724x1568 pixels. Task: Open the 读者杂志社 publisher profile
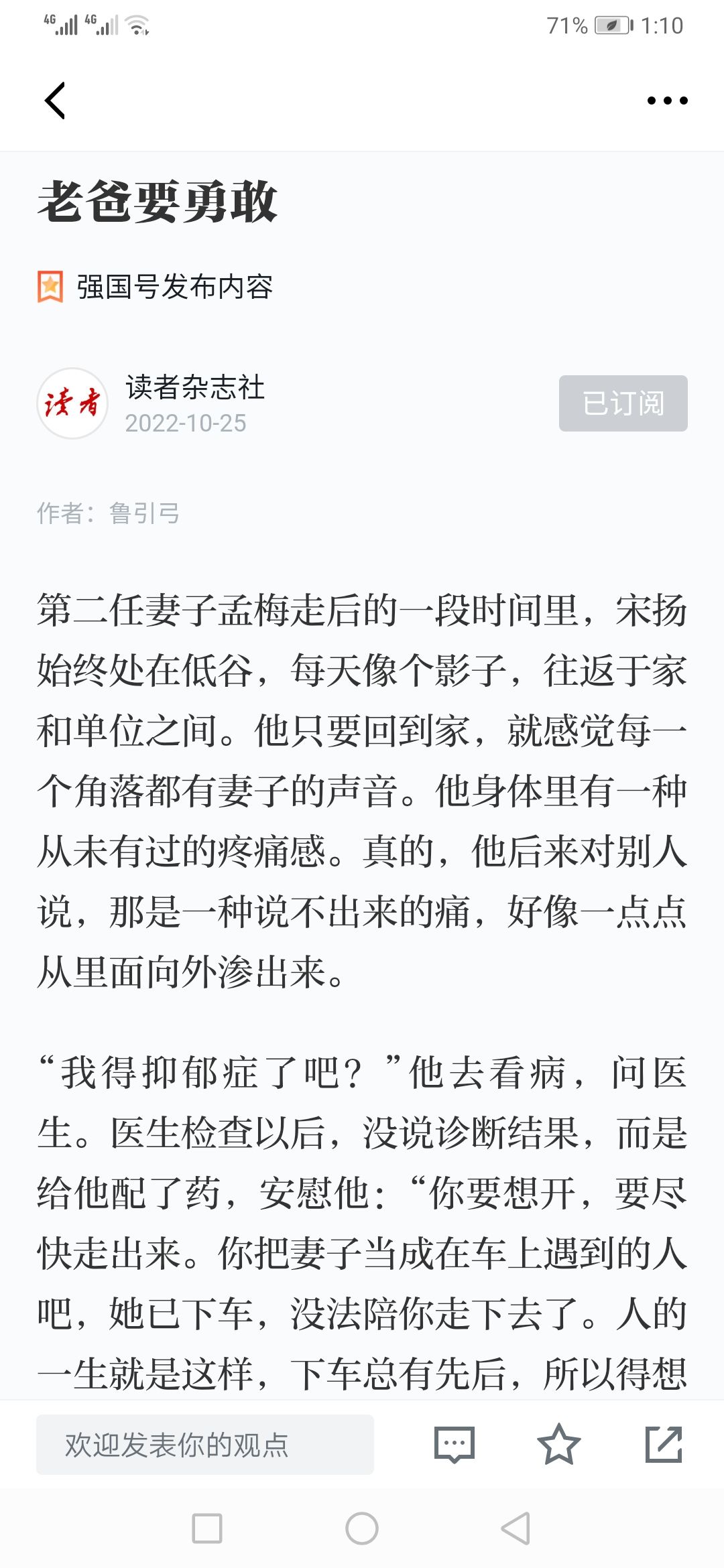pos(194,388)
